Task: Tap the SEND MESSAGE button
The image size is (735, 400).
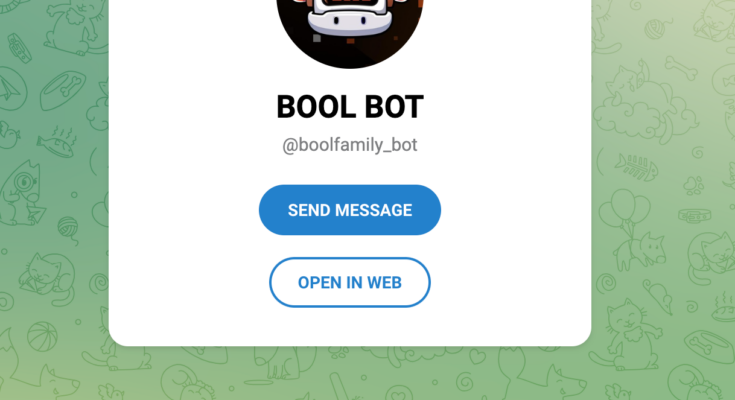Action: [350, 210]
